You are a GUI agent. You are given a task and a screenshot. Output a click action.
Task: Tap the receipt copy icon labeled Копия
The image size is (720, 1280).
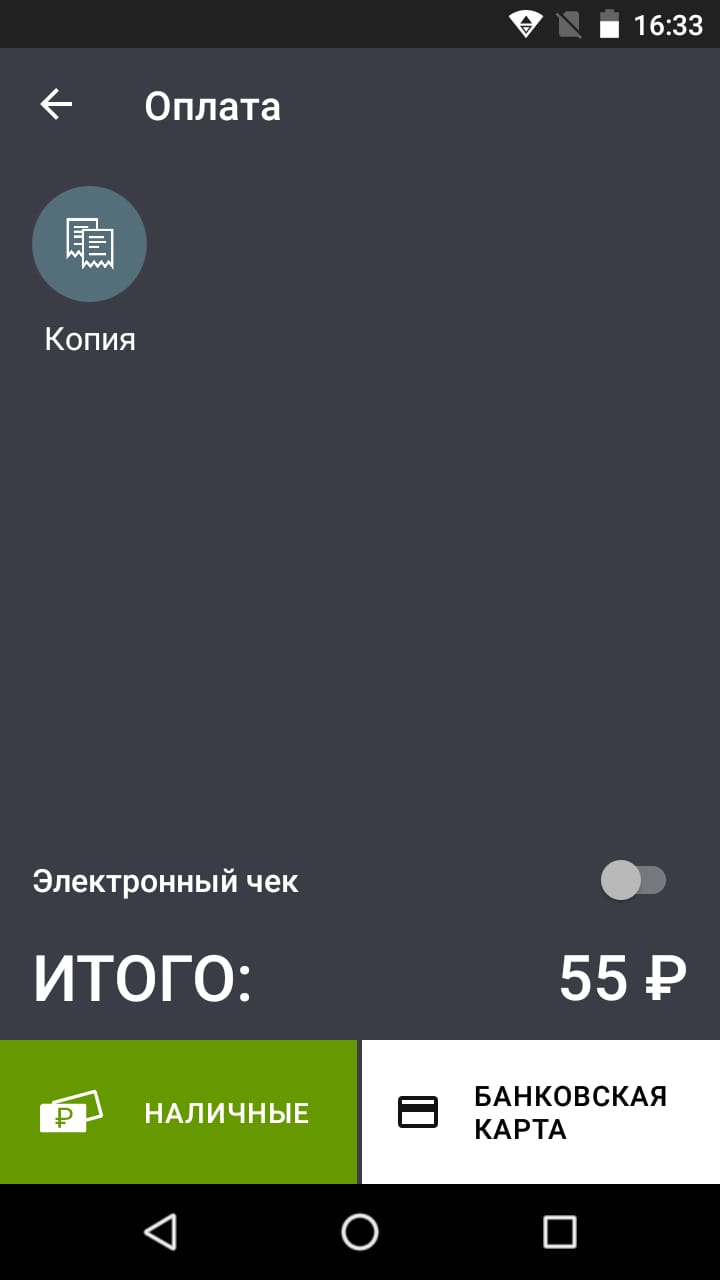[x=89, y=243]
